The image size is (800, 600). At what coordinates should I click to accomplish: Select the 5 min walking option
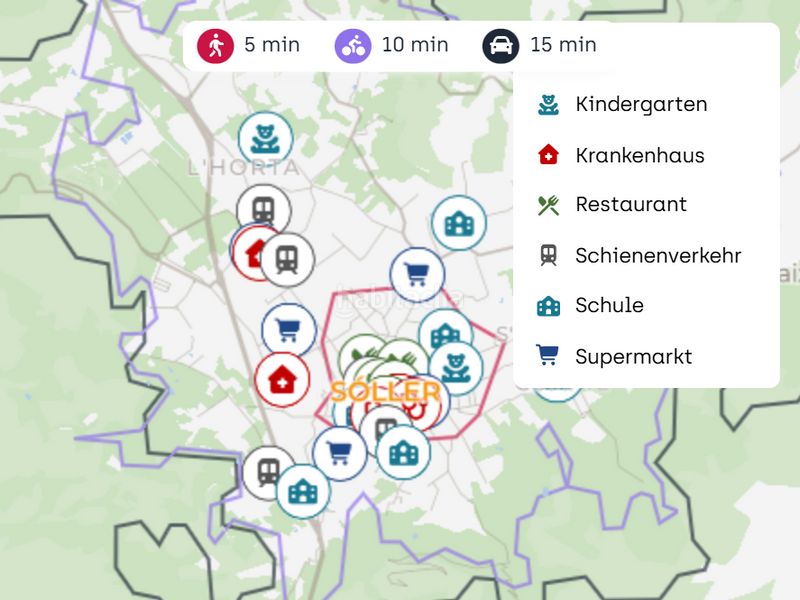[x=249, y=45]
